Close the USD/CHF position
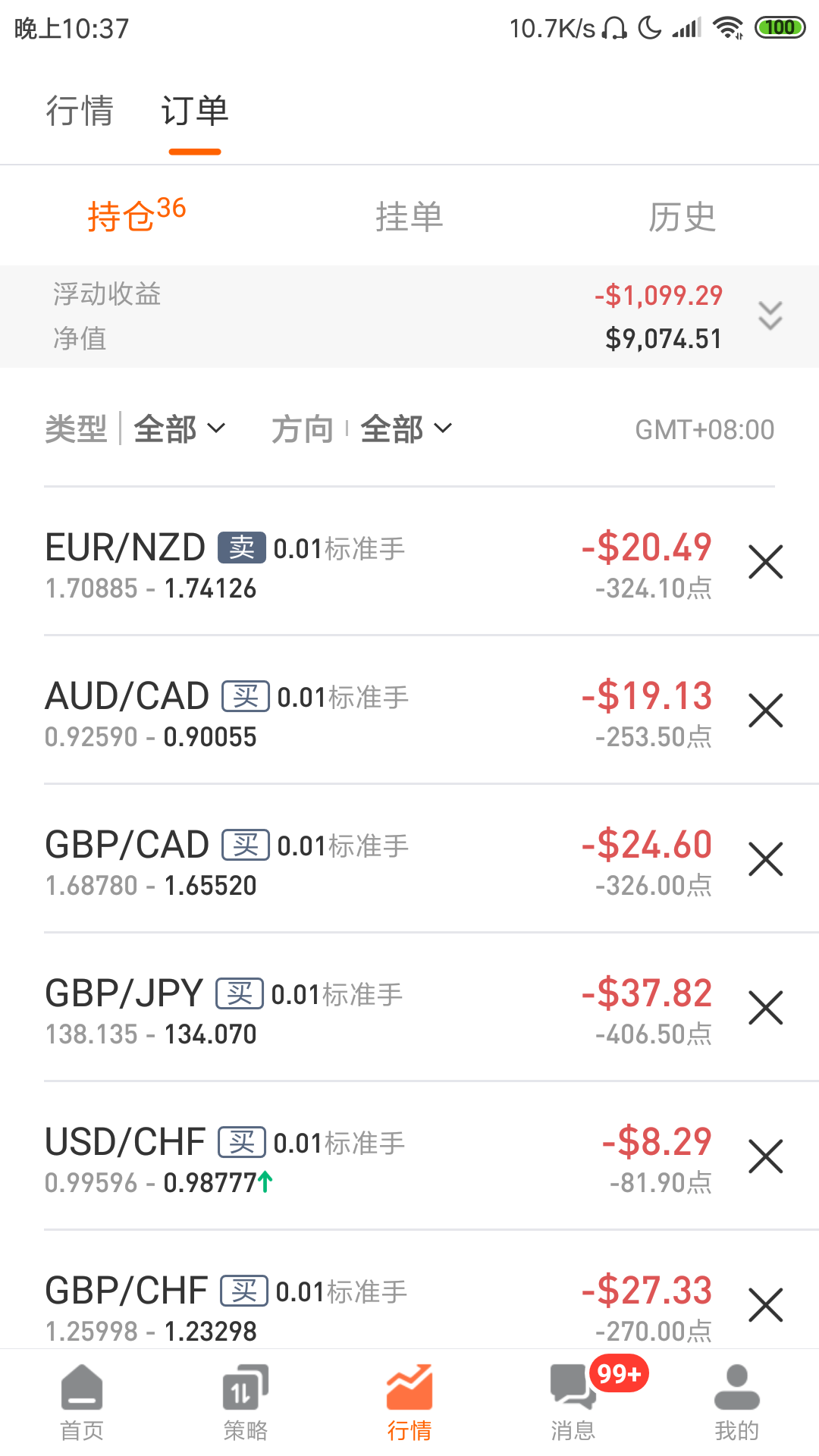Image resolution: width=819 pixels, height=1456 pixels. click(x=766, y=1156)
